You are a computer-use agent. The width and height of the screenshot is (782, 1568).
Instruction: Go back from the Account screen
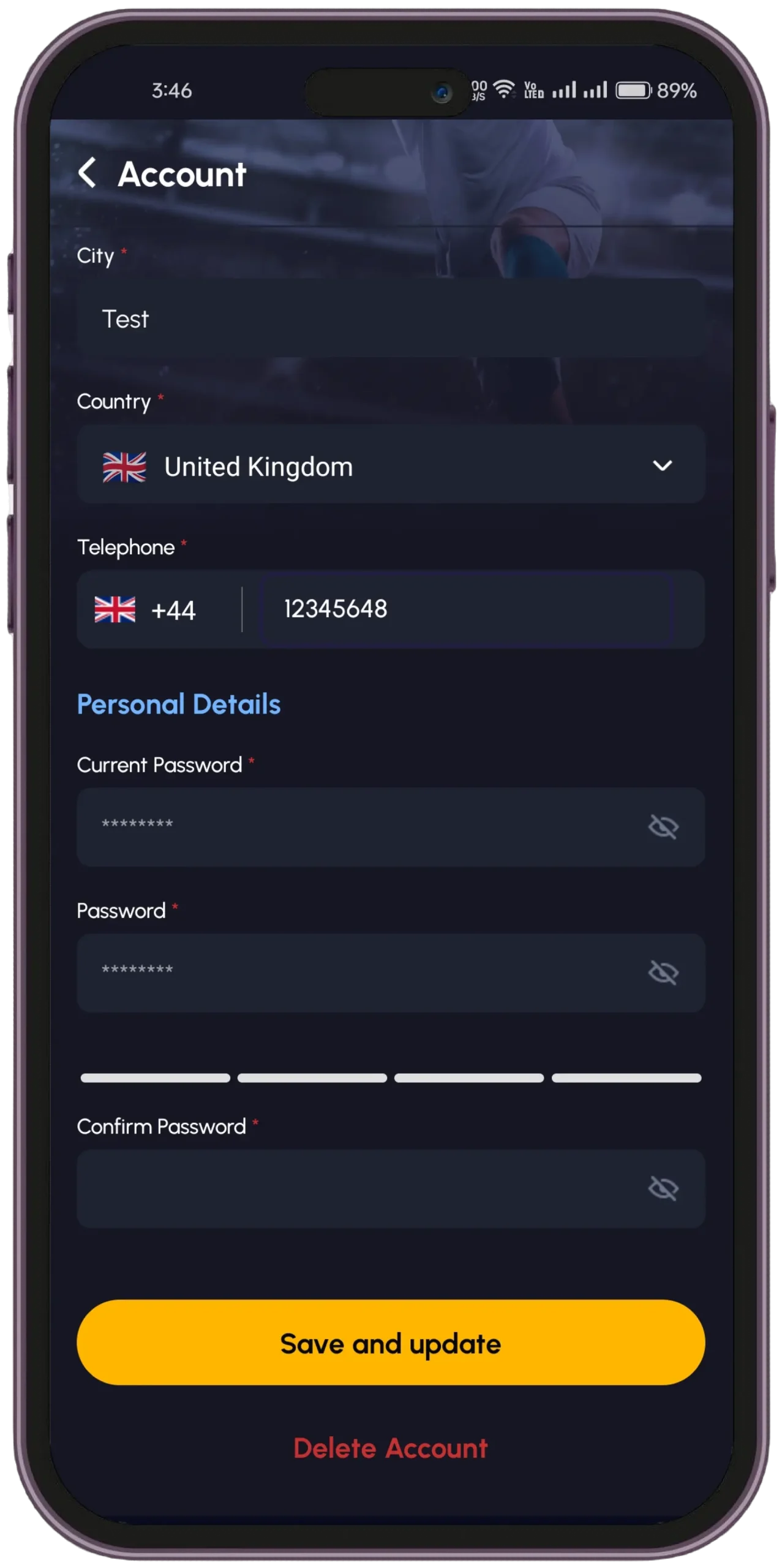88,173
